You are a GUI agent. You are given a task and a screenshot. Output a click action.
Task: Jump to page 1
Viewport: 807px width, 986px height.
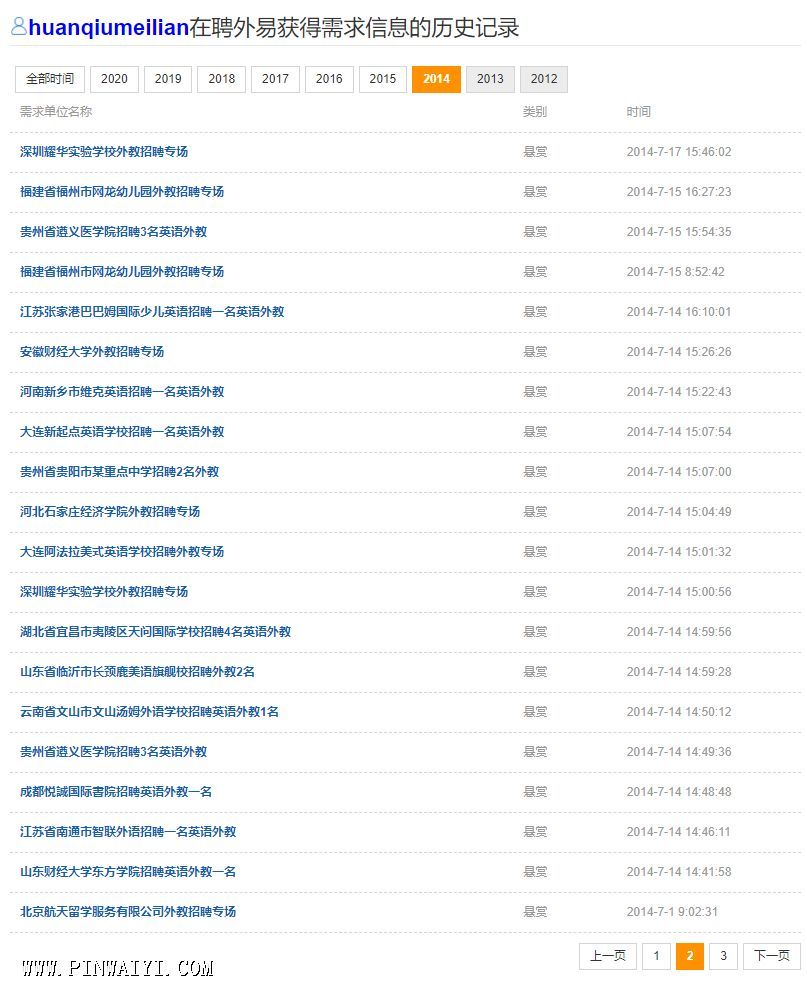[x=656, y=956]
